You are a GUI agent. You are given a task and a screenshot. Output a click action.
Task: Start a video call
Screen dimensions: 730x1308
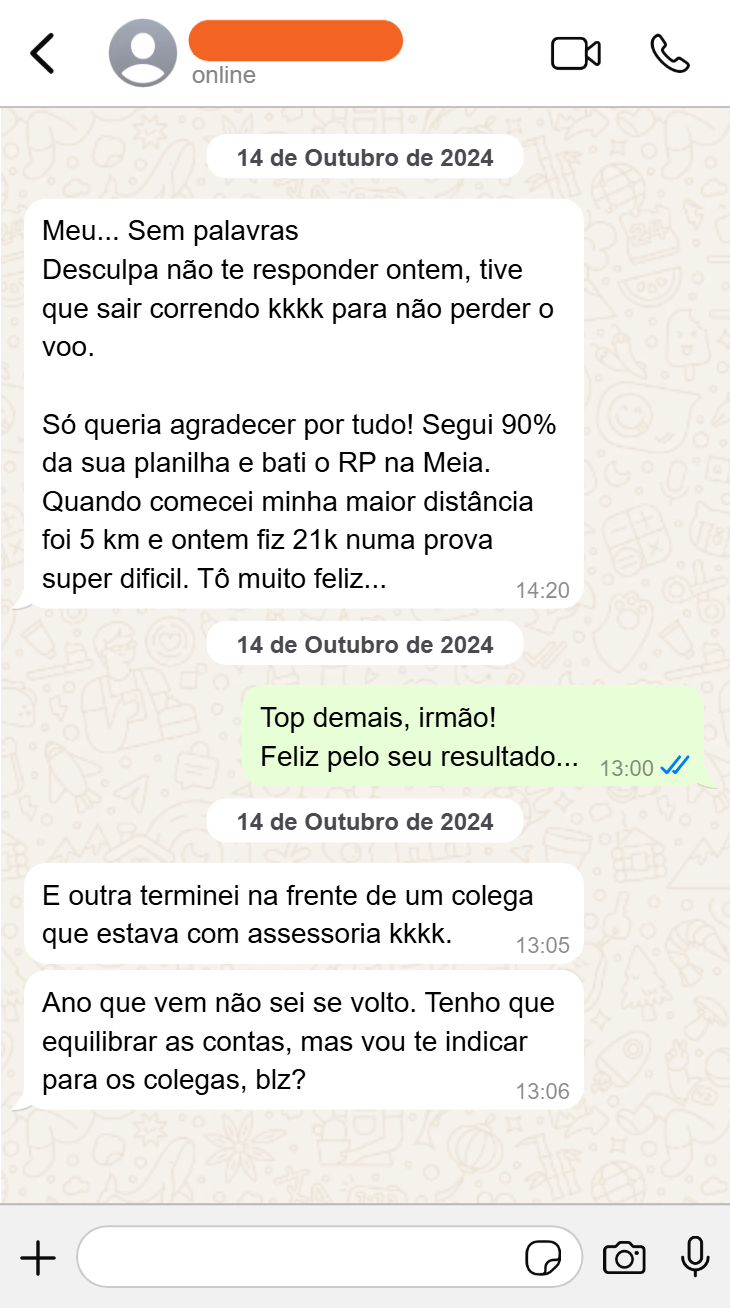click(x=576, y=54)
